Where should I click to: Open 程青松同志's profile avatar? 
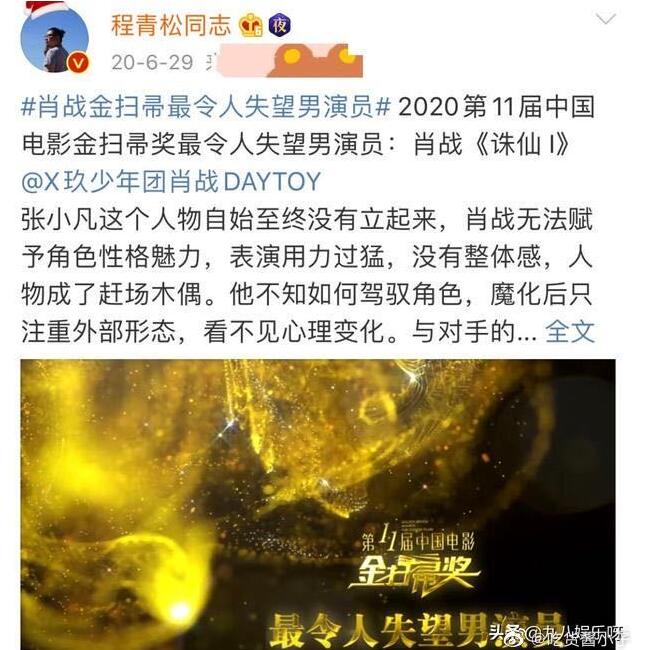(55, 40)
